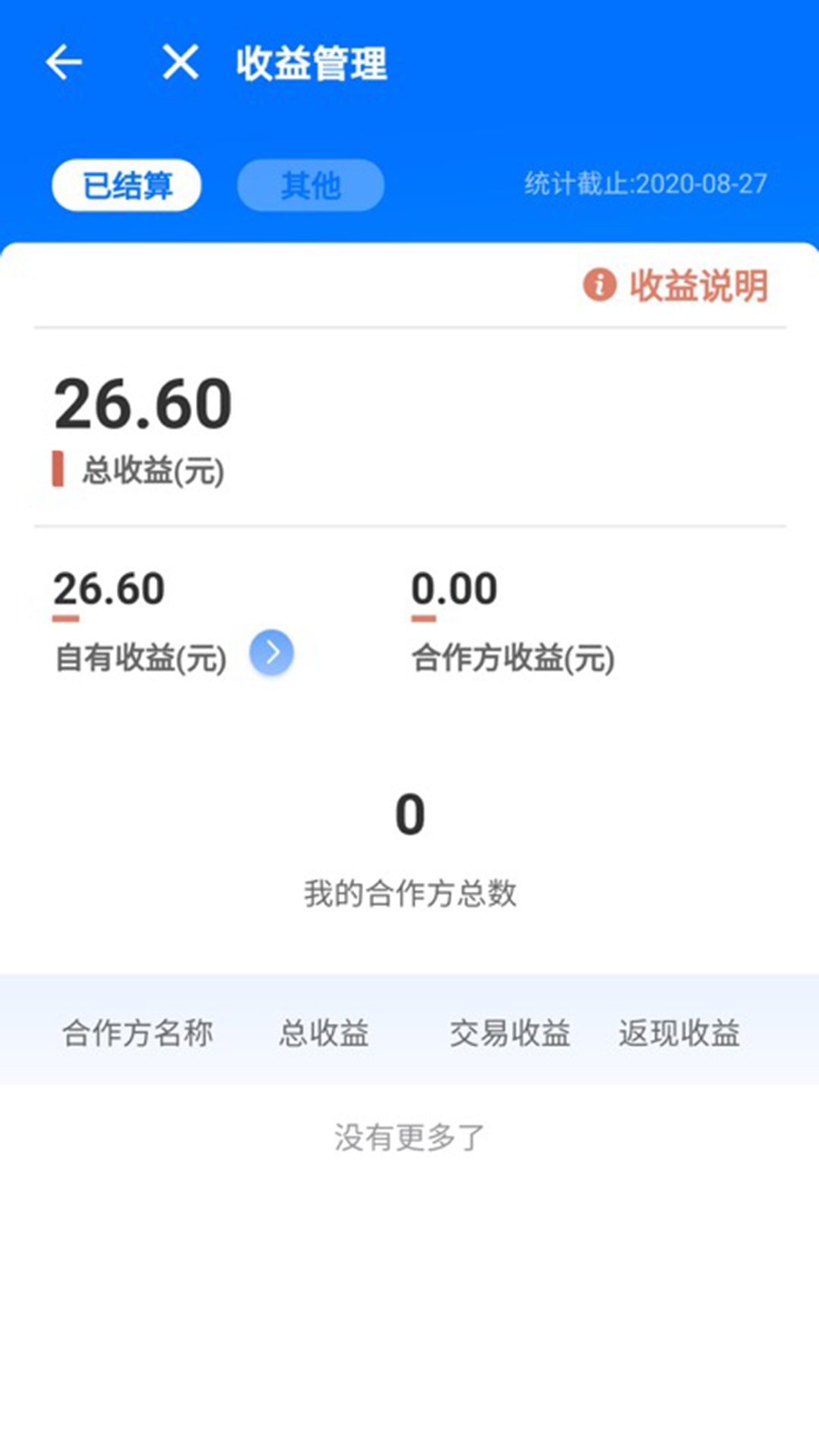Switch to the 其他 tab

pos(310,185)
